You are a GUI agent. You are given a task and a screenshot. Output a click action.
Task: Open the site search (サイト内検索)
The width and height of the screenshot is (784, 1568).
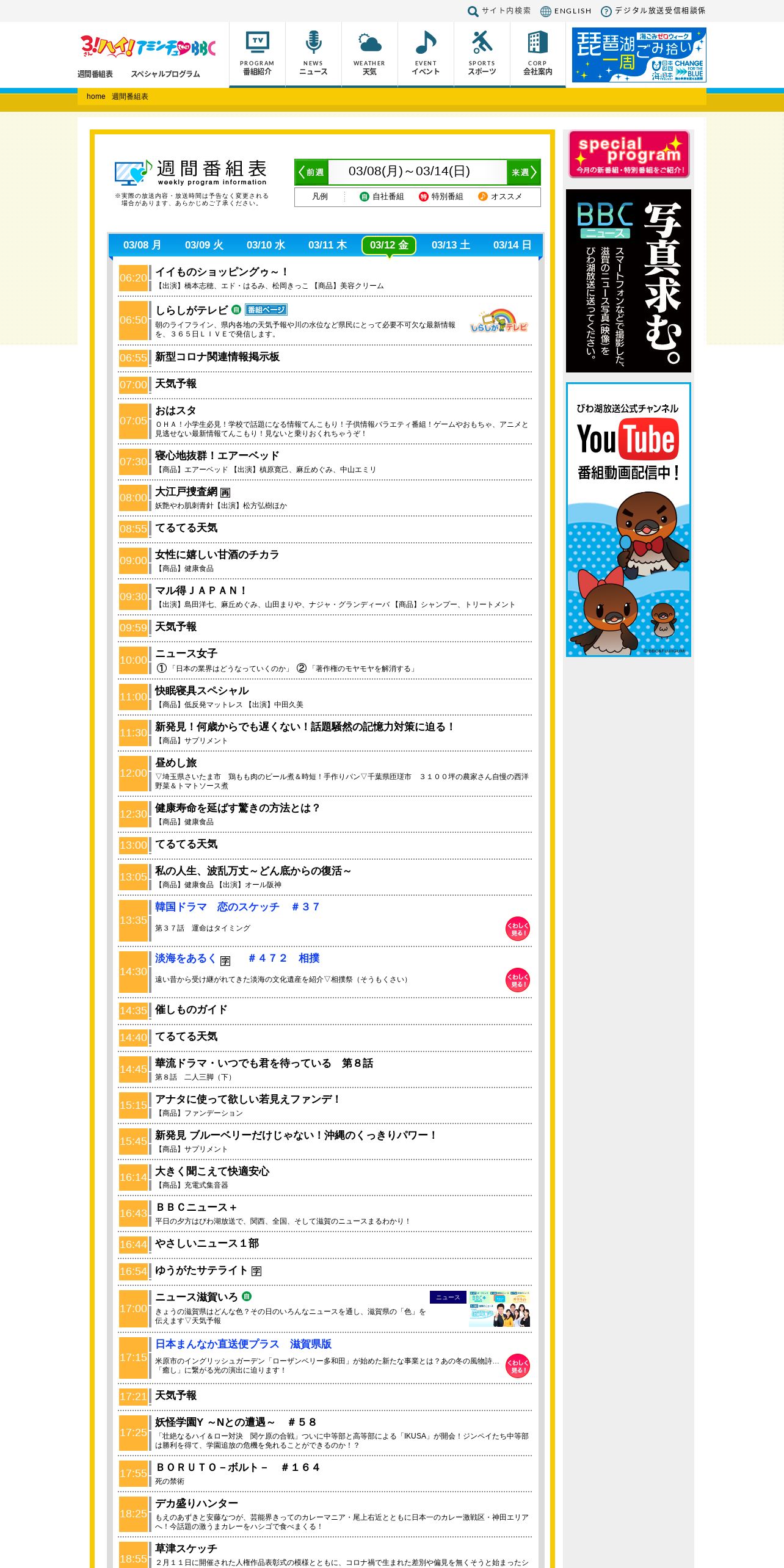click(499, 11)
